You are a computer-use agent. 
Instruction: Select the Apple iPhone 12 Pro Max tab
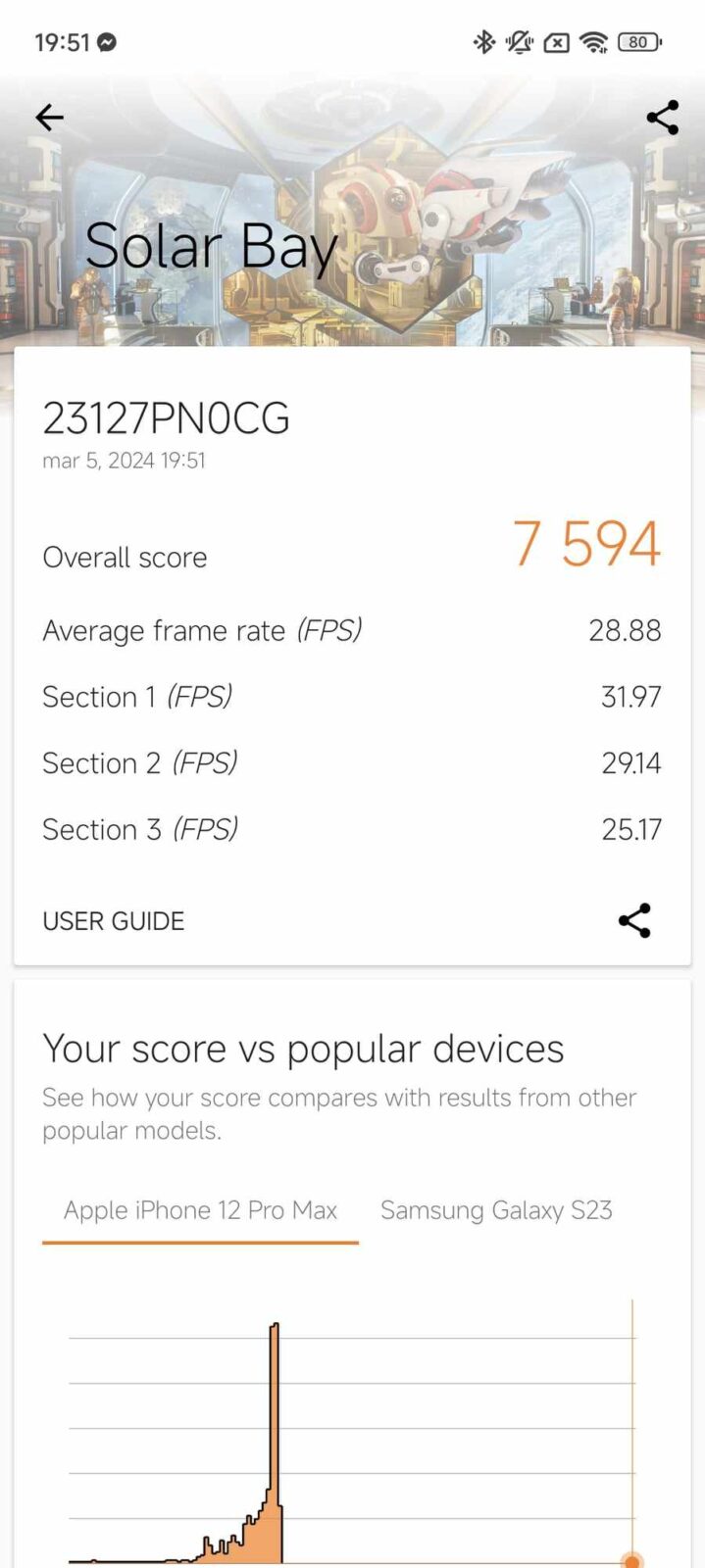[200, 1210]
